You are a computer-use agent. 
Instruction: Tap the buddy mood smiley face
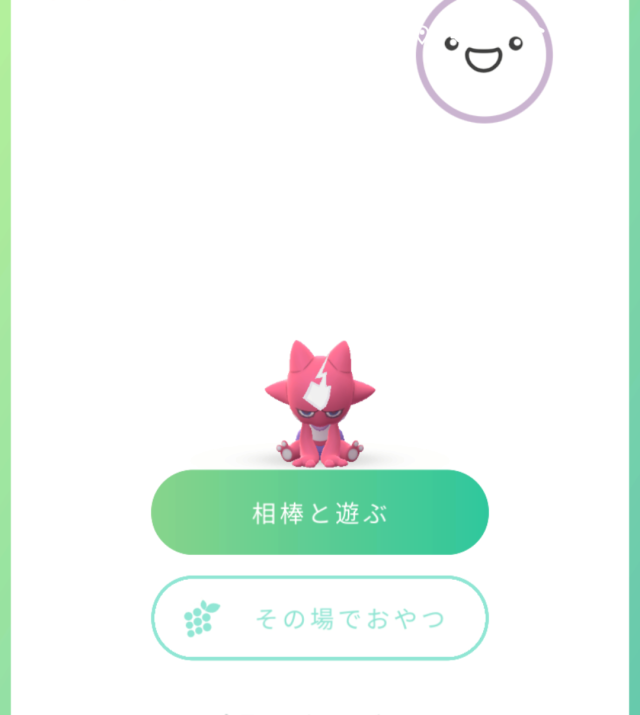[484, 55]
